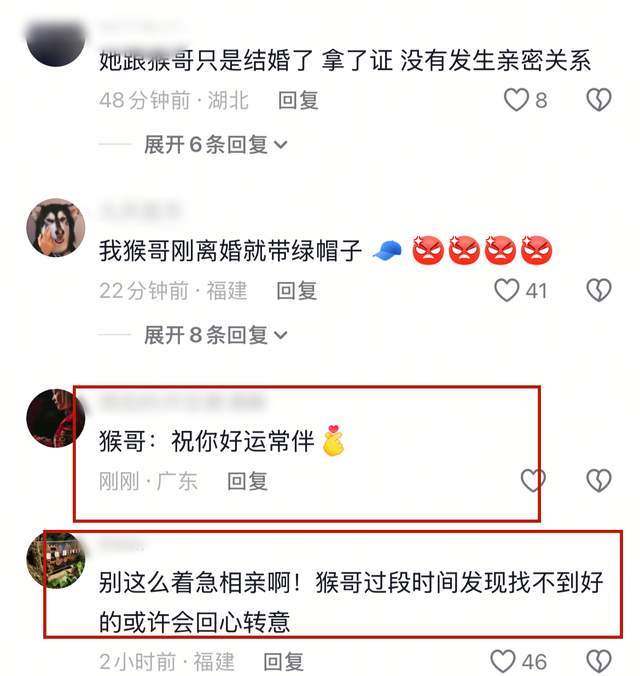
Task: Open avatar of 祝你好运常伴 commenter
Action: tap(55, 418)
